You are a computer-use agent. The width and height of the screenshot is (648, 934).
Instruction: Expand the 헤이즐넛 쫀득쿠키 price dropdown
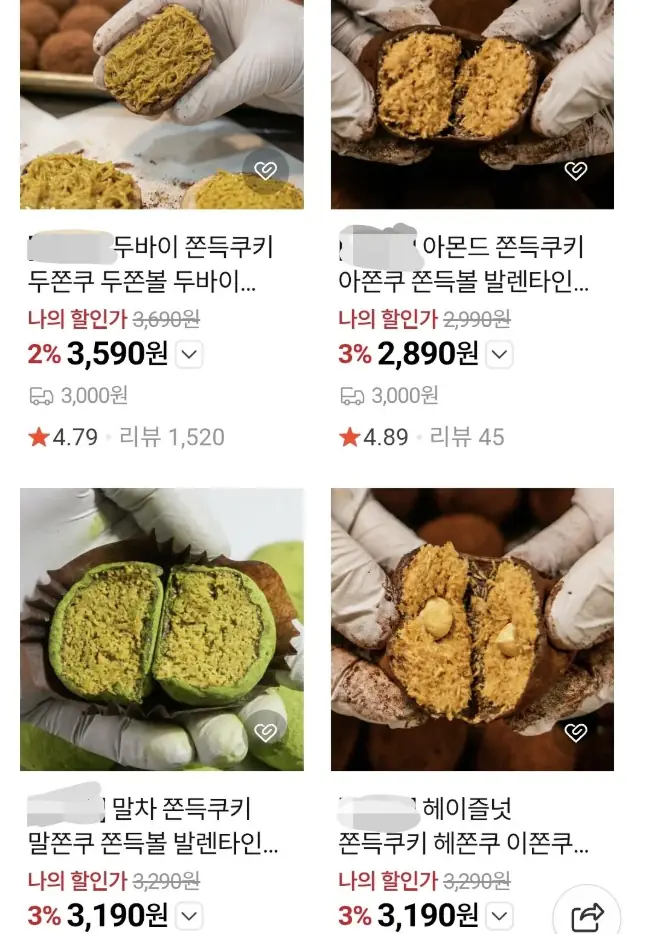point(500,915)
